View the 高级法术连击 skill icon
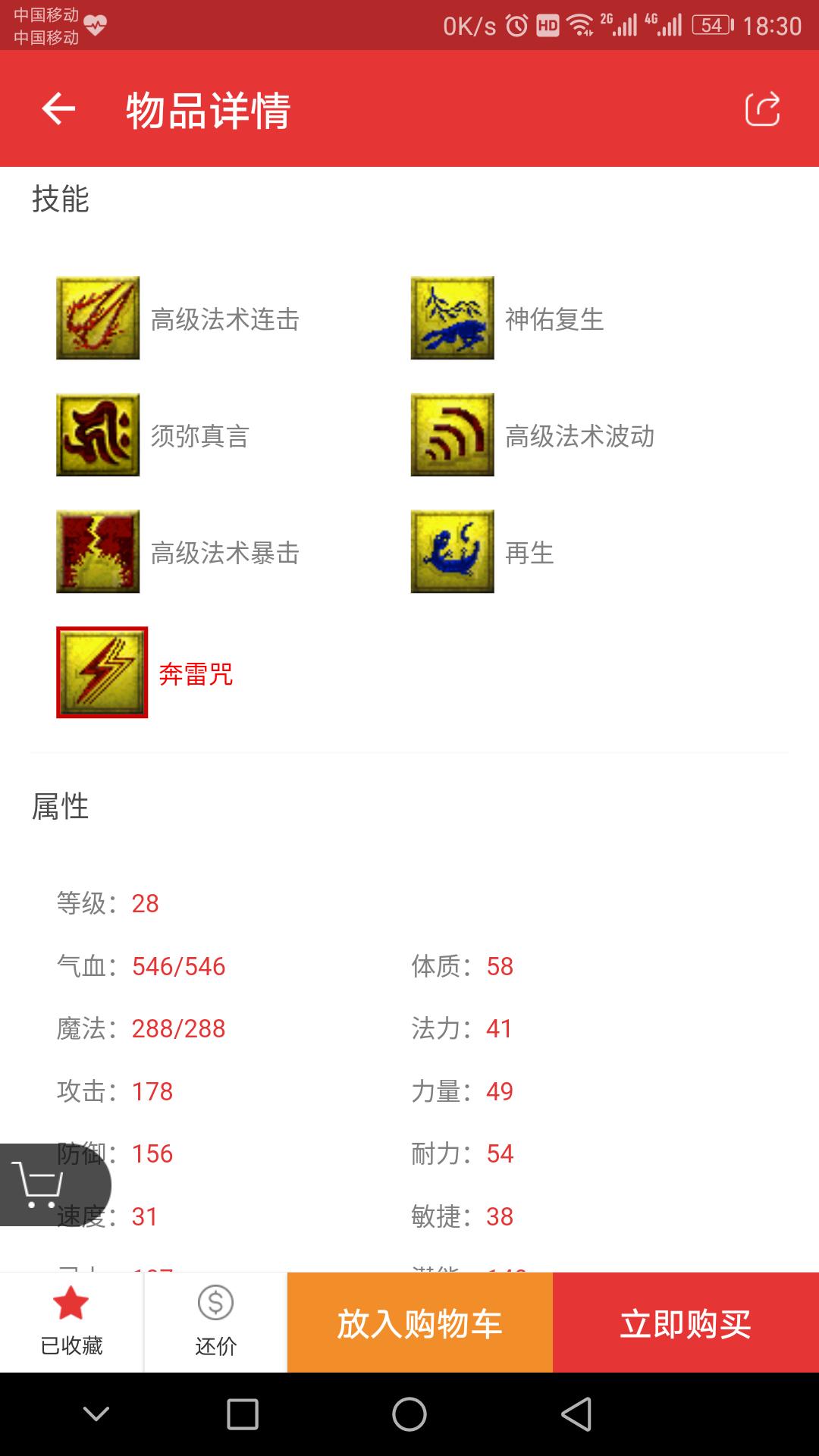The image size is (819, 1456). tap(98, 318)
